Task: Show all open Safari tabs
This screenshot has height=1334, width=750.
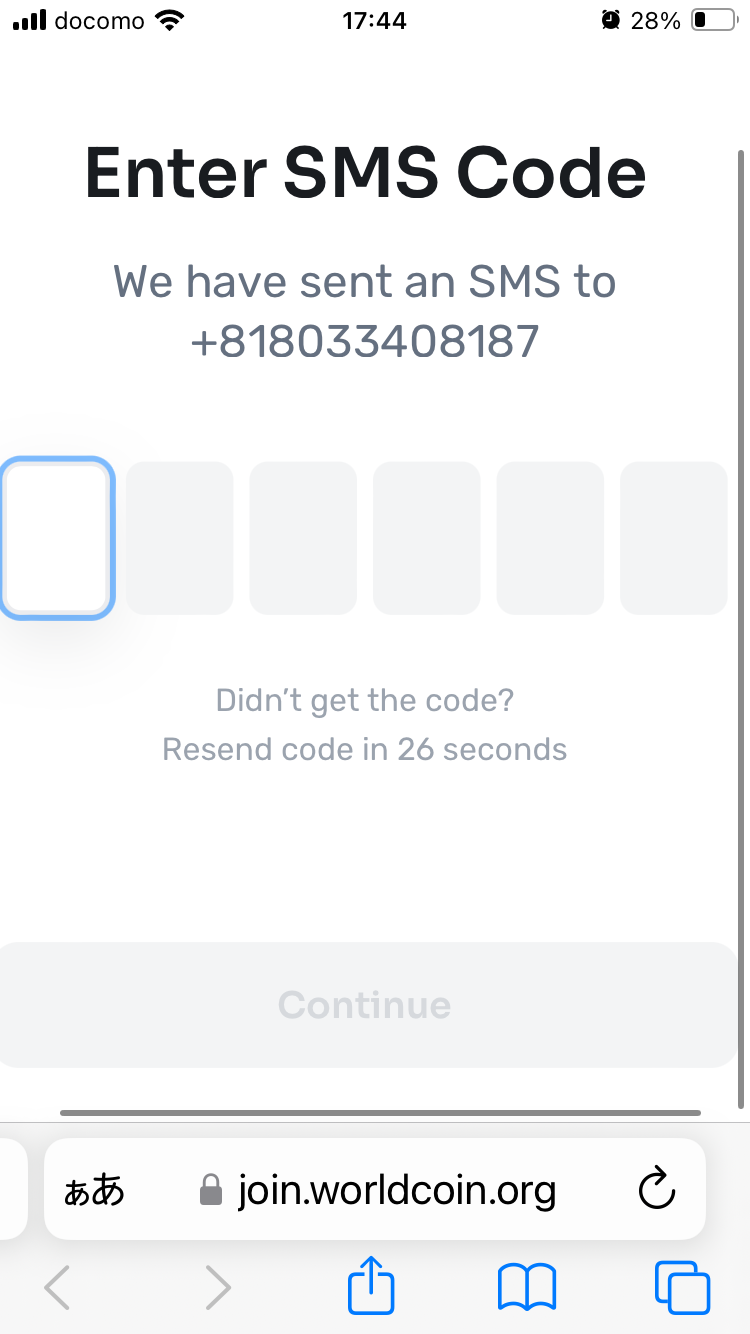Action: pyautogui.click(x=682, y=1287)
